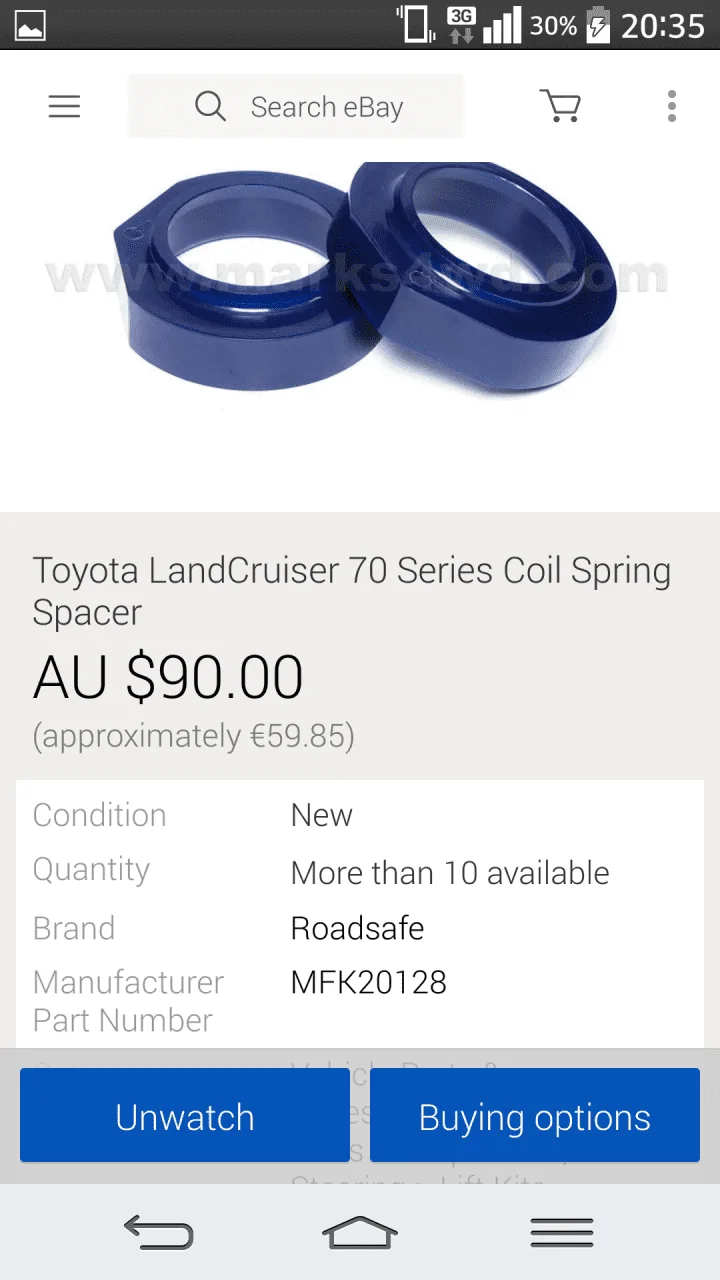Screen dimensions: 720x1280
Task: Go back with the system back button
Action: pos(158,1232)
